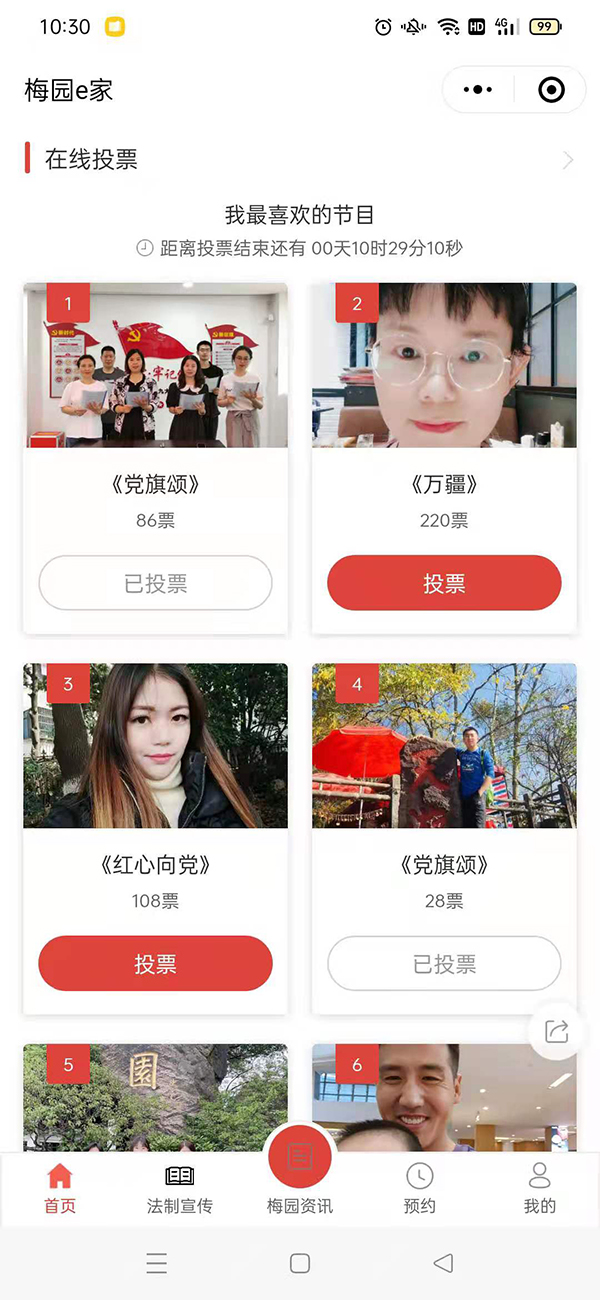Viewport: 600px width, 1300px height.
Task: Open the 在线投票 section via its chevron
Action: (x=568, y=160)
